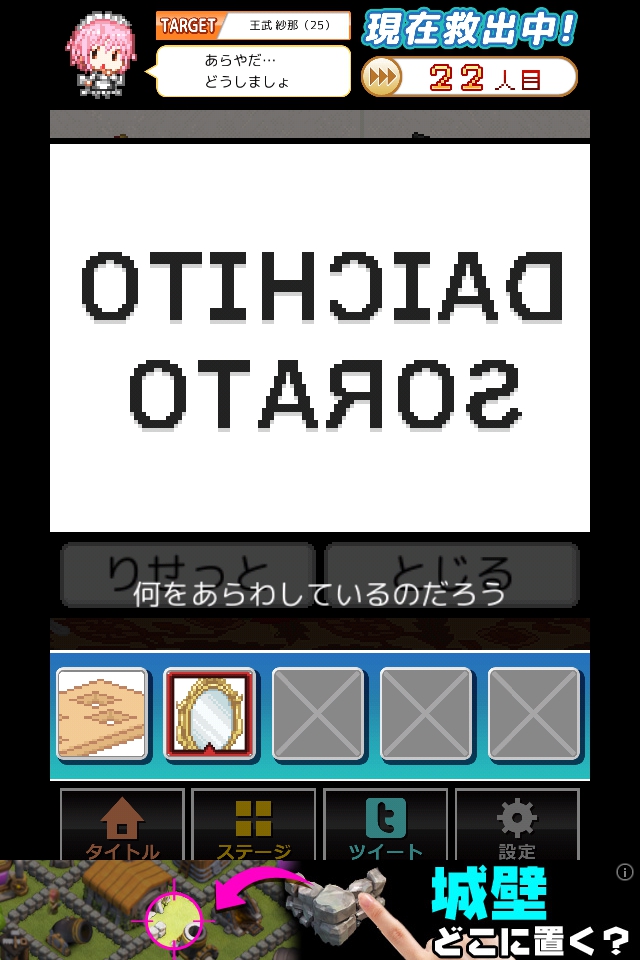Tap the もどる back button
This screenshot has height=960, width=640.
point(452,574)
